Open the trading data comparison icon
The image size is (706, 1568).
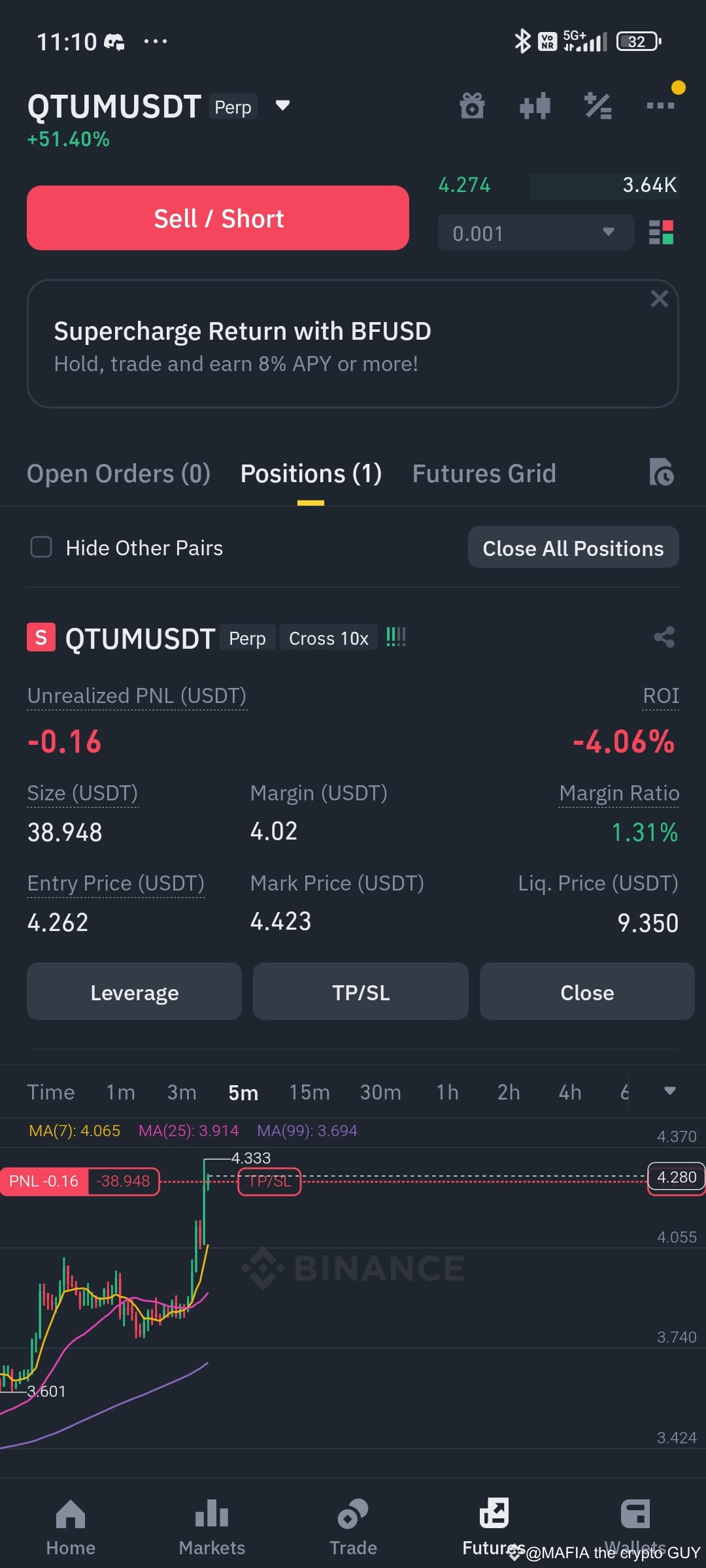(x=534, y=105)
